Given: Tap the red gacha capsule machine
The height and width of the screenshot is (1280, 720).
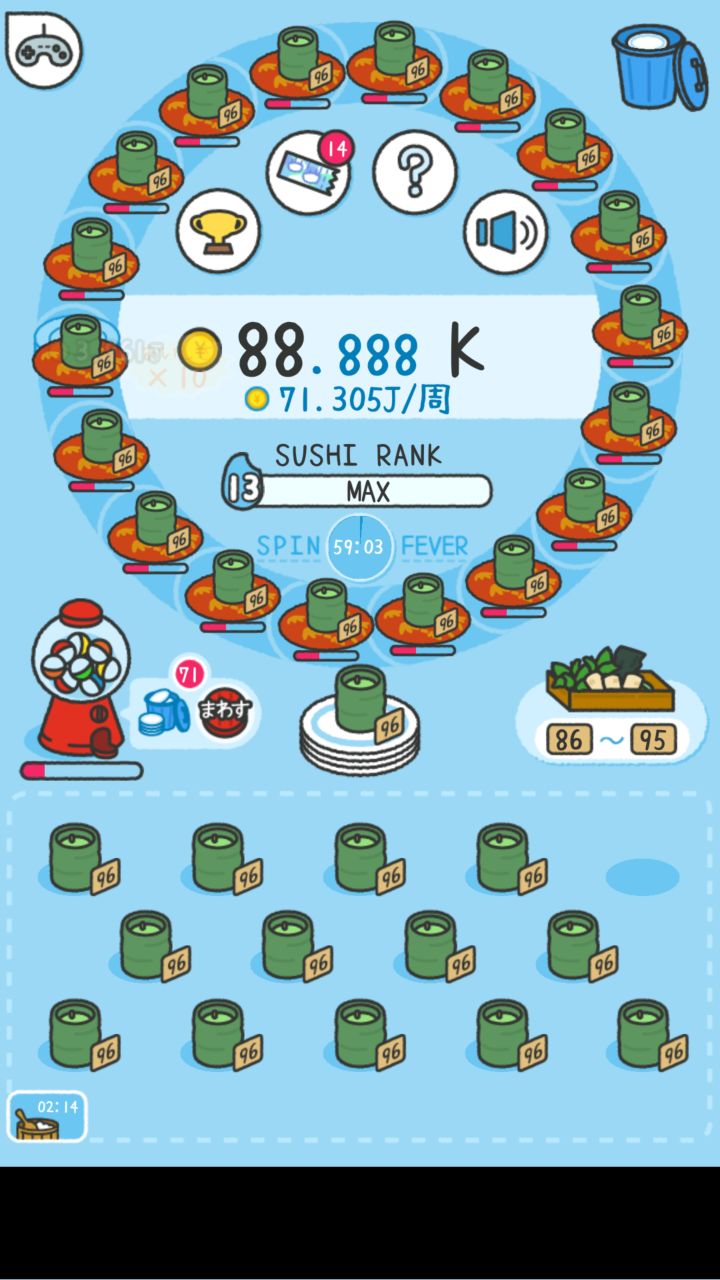Looking at the screenshot, I should (80, 680).
